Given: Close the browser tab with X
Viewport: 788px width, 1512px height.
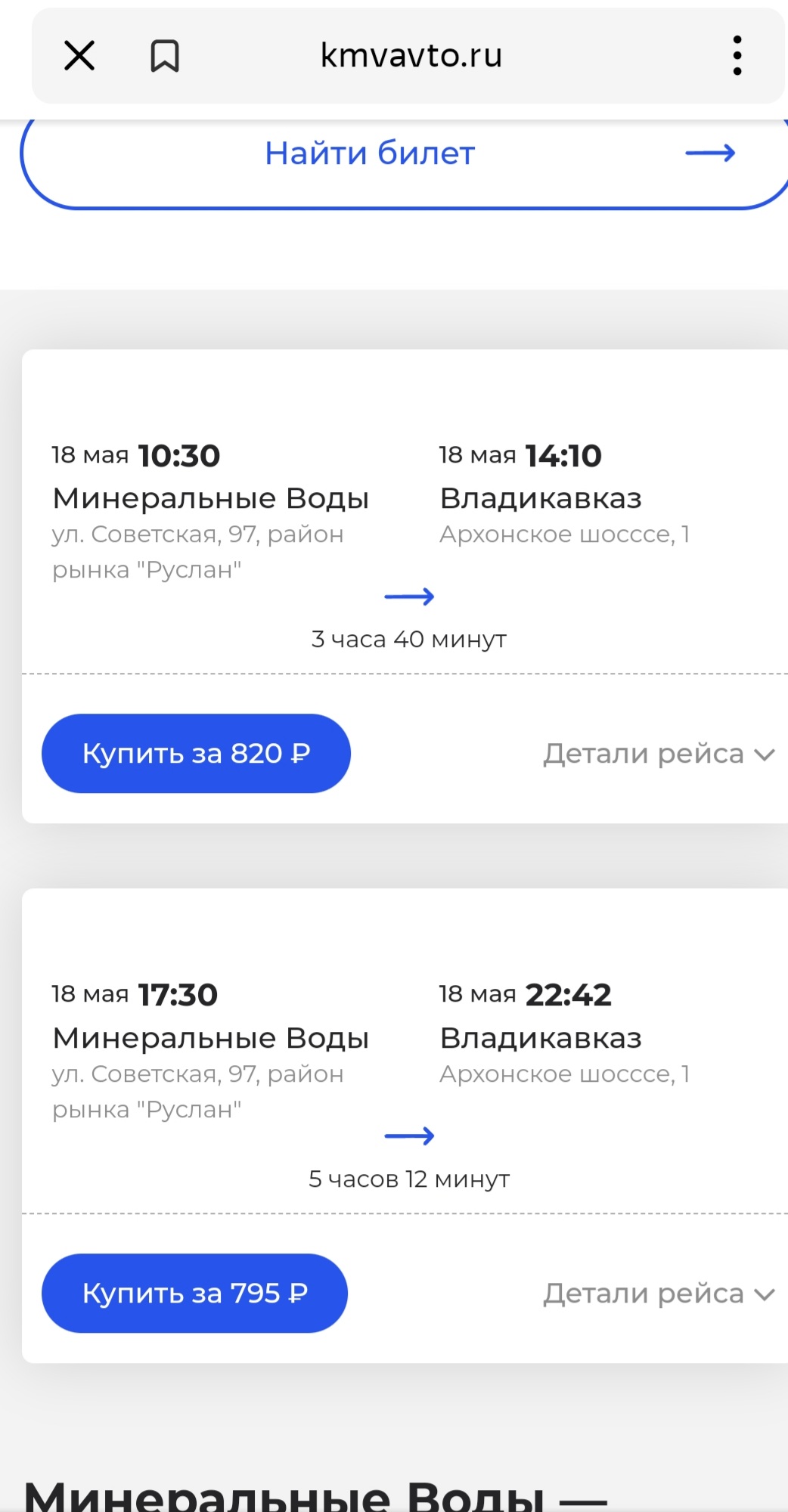Looking at the screenshot, I should pos(79,56).
